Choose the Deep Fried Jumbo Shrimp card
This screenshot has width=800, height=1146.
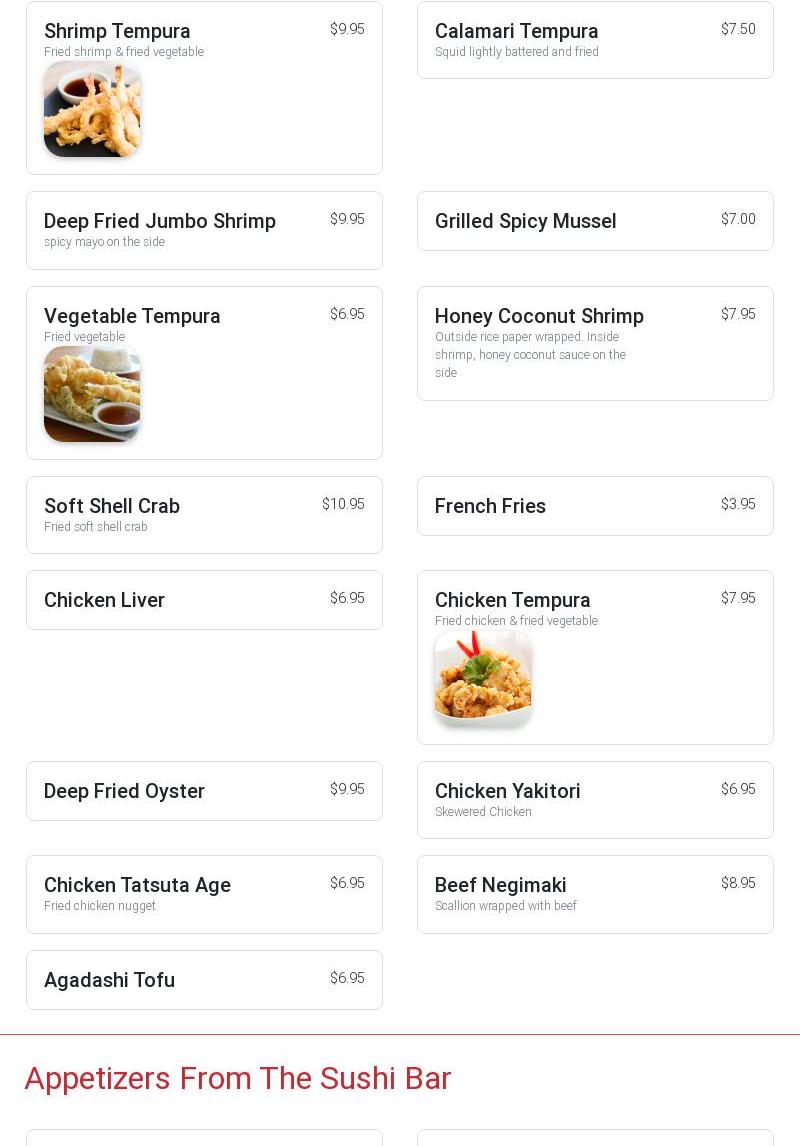[x=204, y=230]
